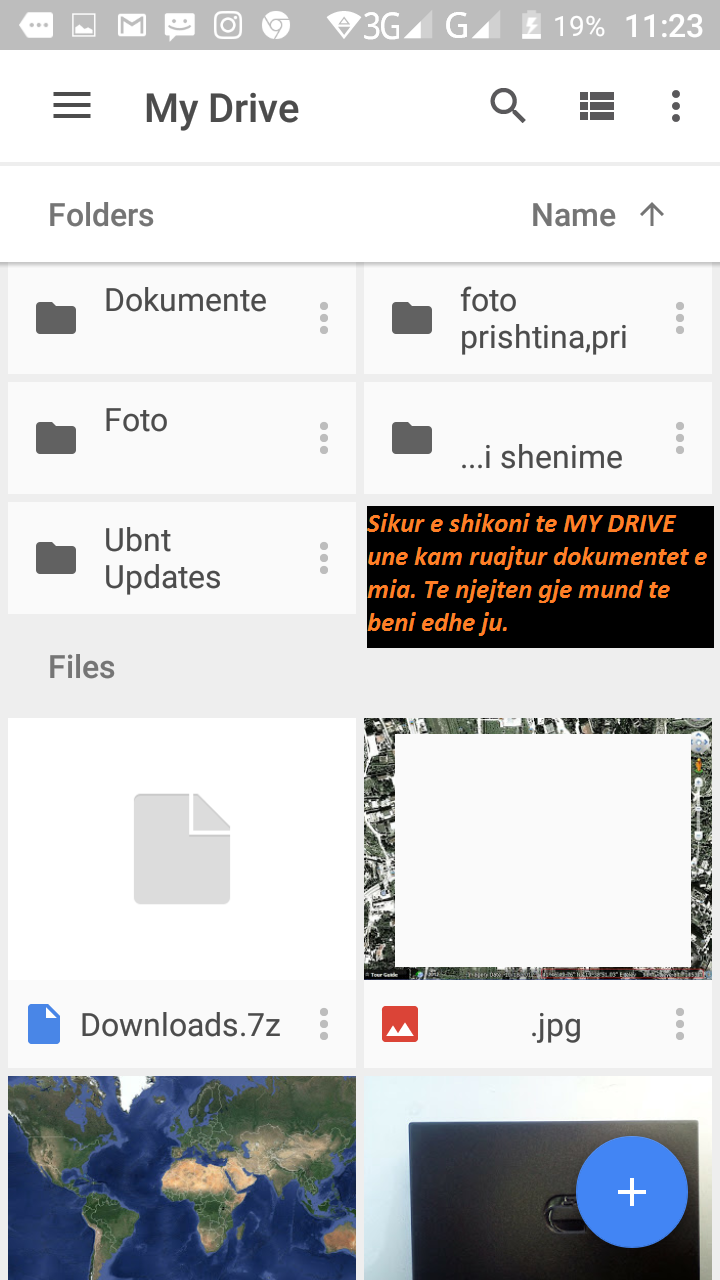
Task: Change the Name sort order
Action: coord(598,215)
